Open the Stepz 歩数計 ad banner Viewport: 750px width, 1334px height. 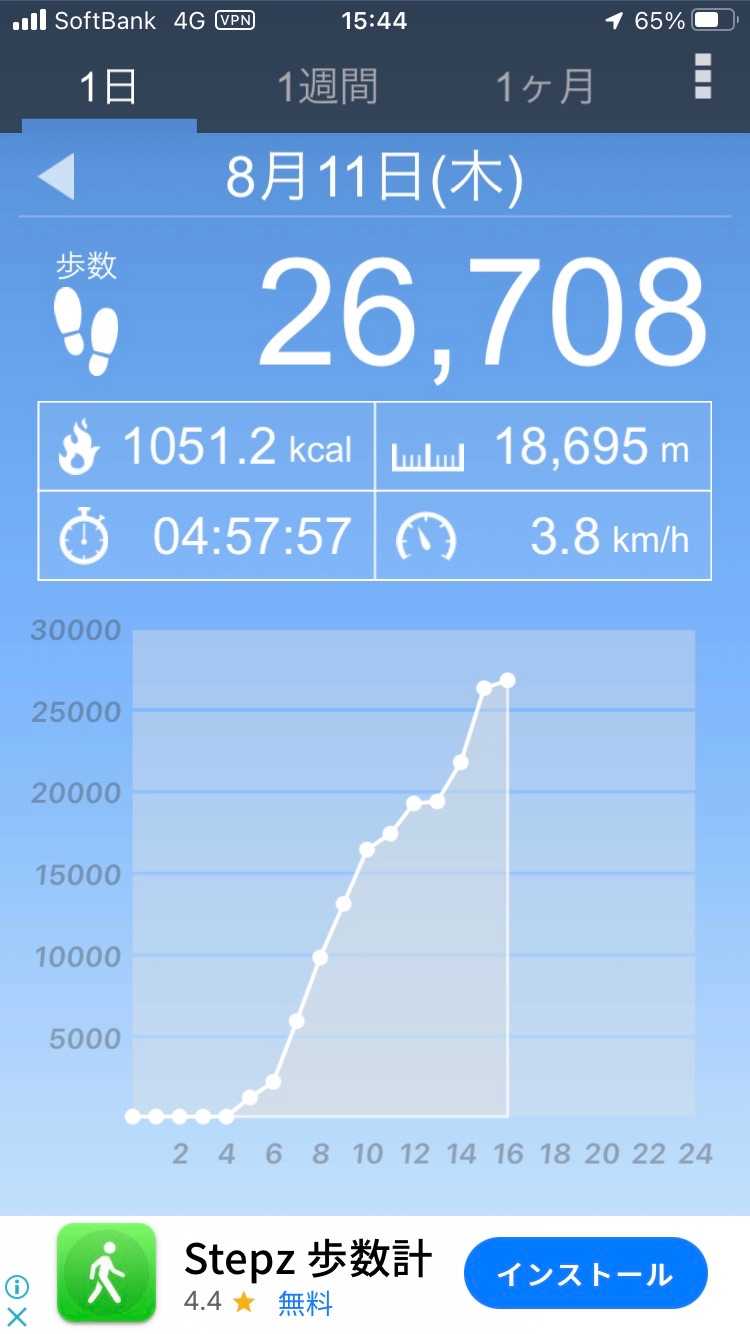tap(307, 1260)
